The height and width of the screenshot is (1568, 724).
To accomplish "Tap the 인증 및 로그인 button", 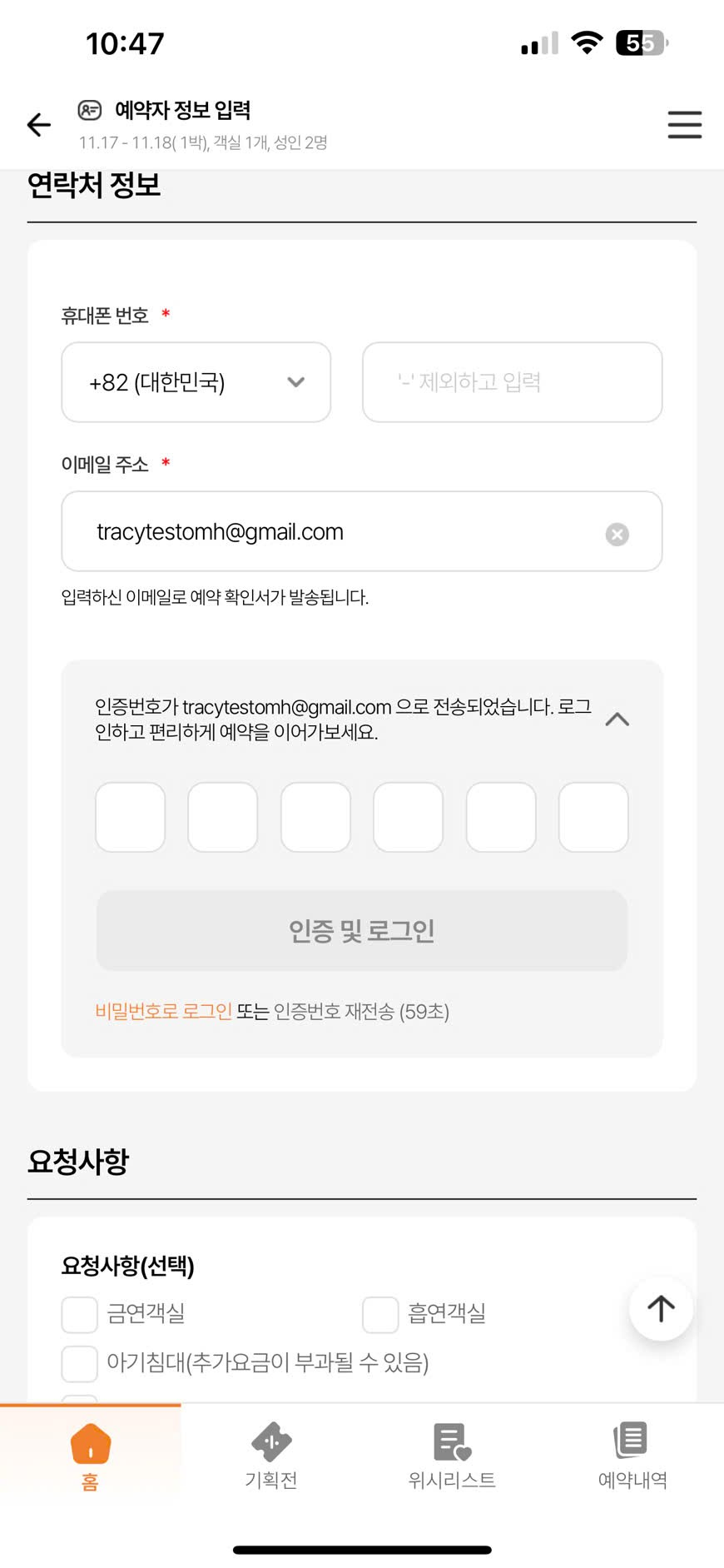I will (361, 930).
